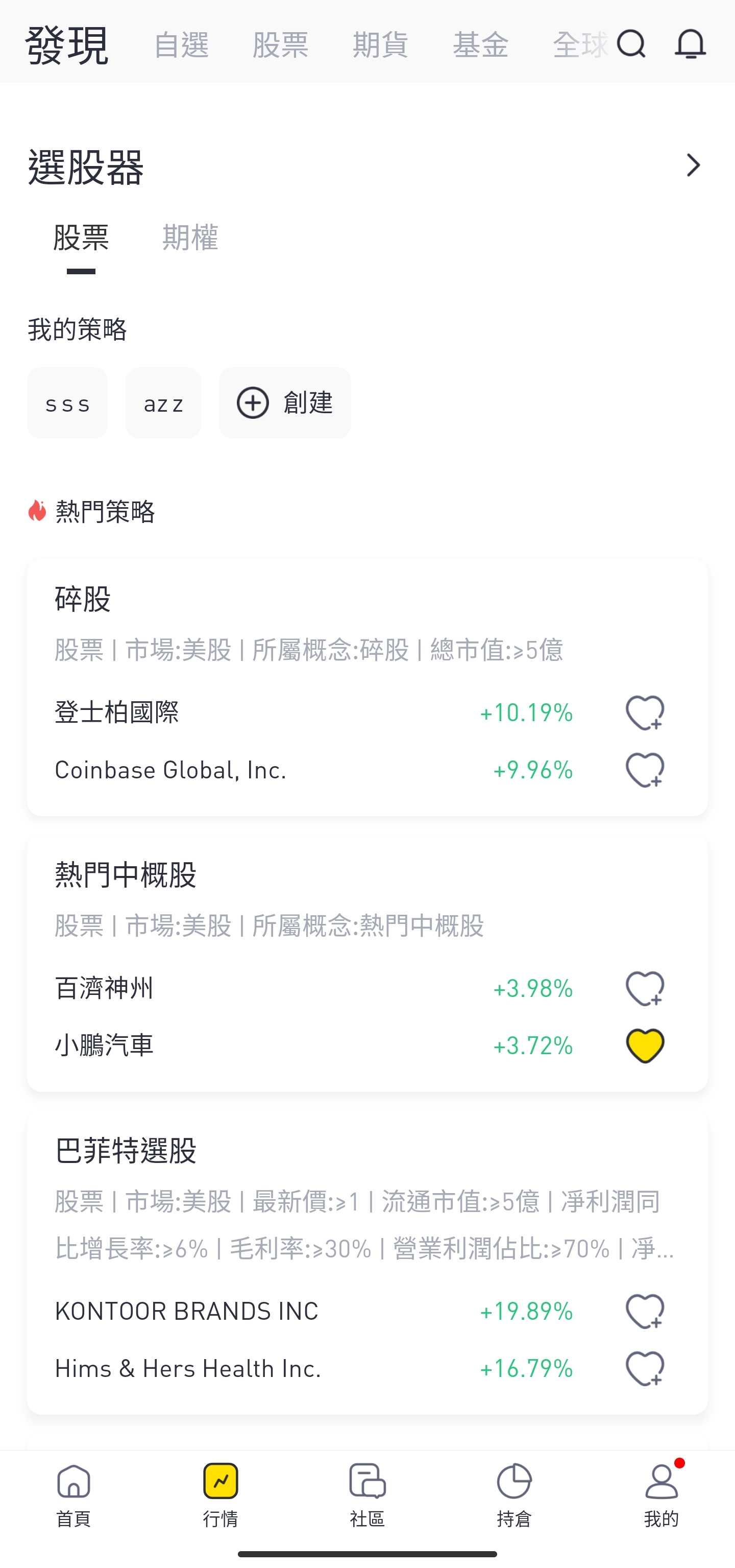Expand 選股器 via the arrow
Image resolution: width=735 pixels, height=1568 pixels.
tap(693, 165)
